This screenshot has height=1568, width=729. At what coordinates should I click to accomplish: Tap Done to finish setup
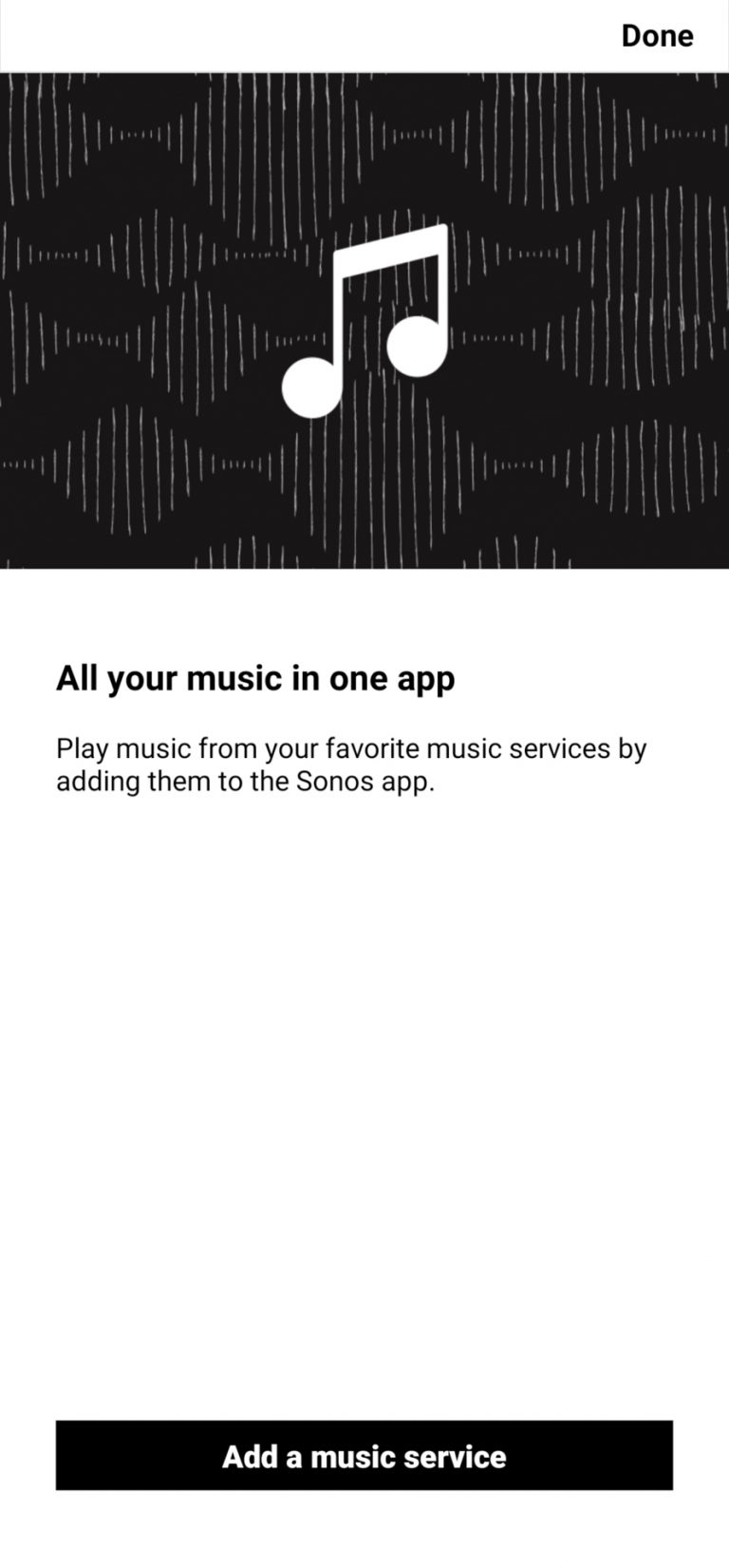pos(657,36)
